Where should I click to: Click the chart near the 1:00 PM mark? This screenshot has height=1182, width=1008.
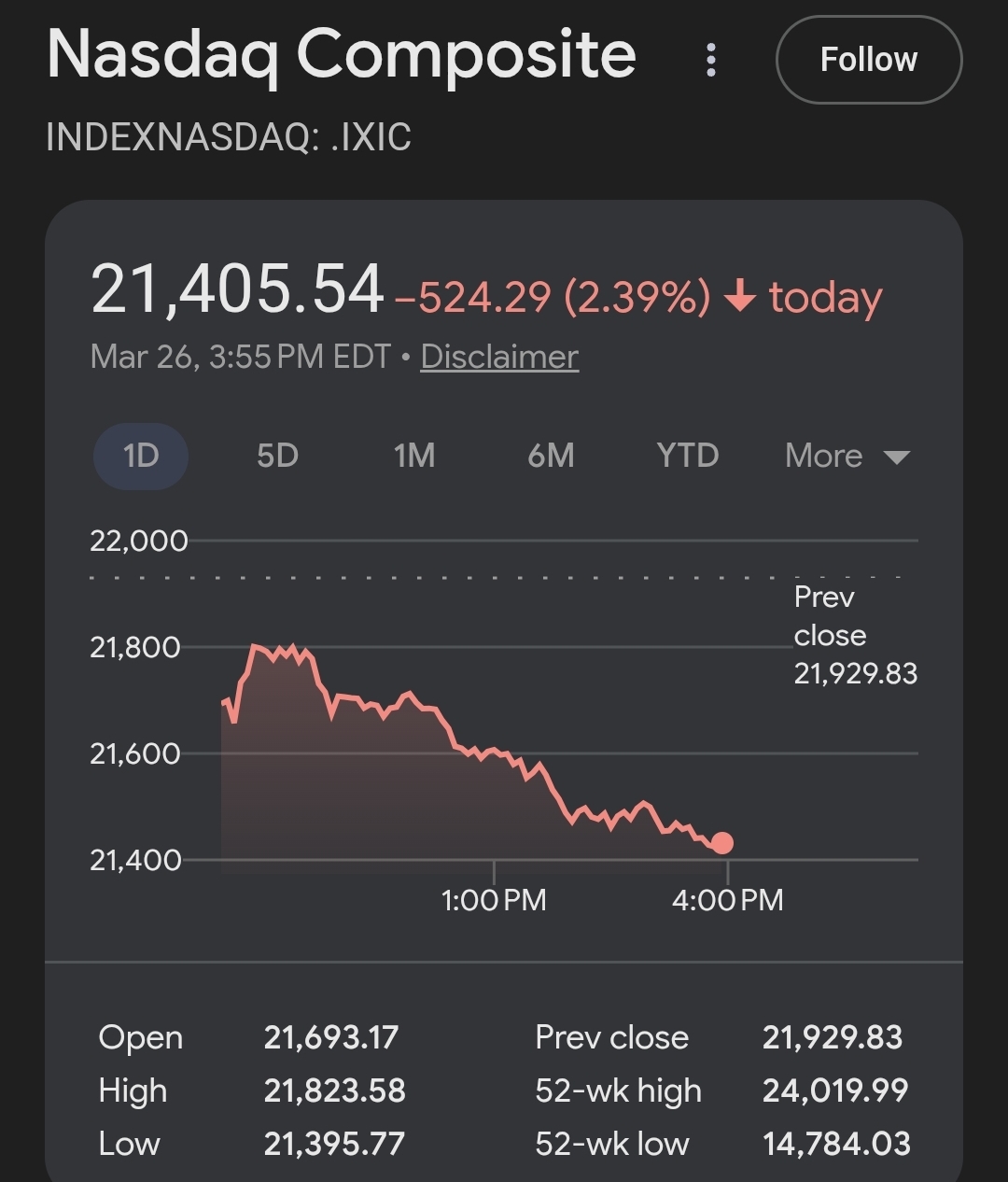pyautogui.click(x=495, y=794)
